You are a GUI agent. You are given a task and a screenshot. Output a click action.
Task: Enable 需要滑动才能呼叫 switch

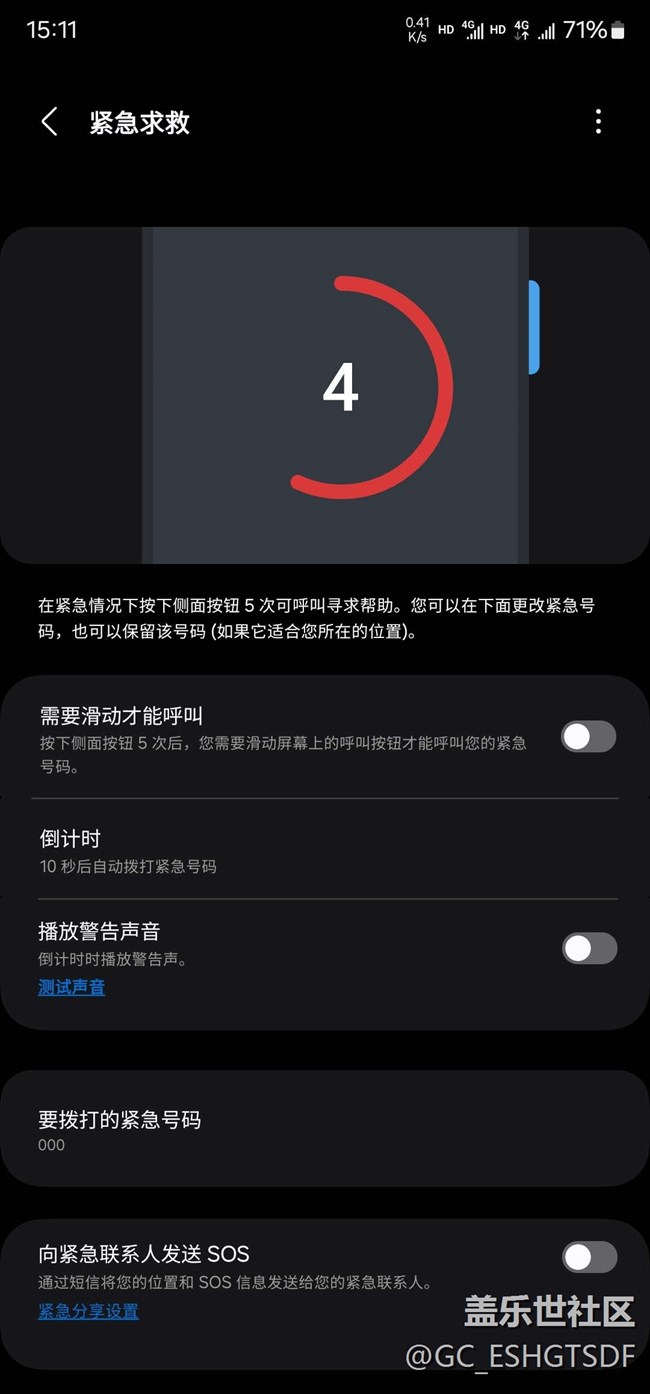[589, 737]
